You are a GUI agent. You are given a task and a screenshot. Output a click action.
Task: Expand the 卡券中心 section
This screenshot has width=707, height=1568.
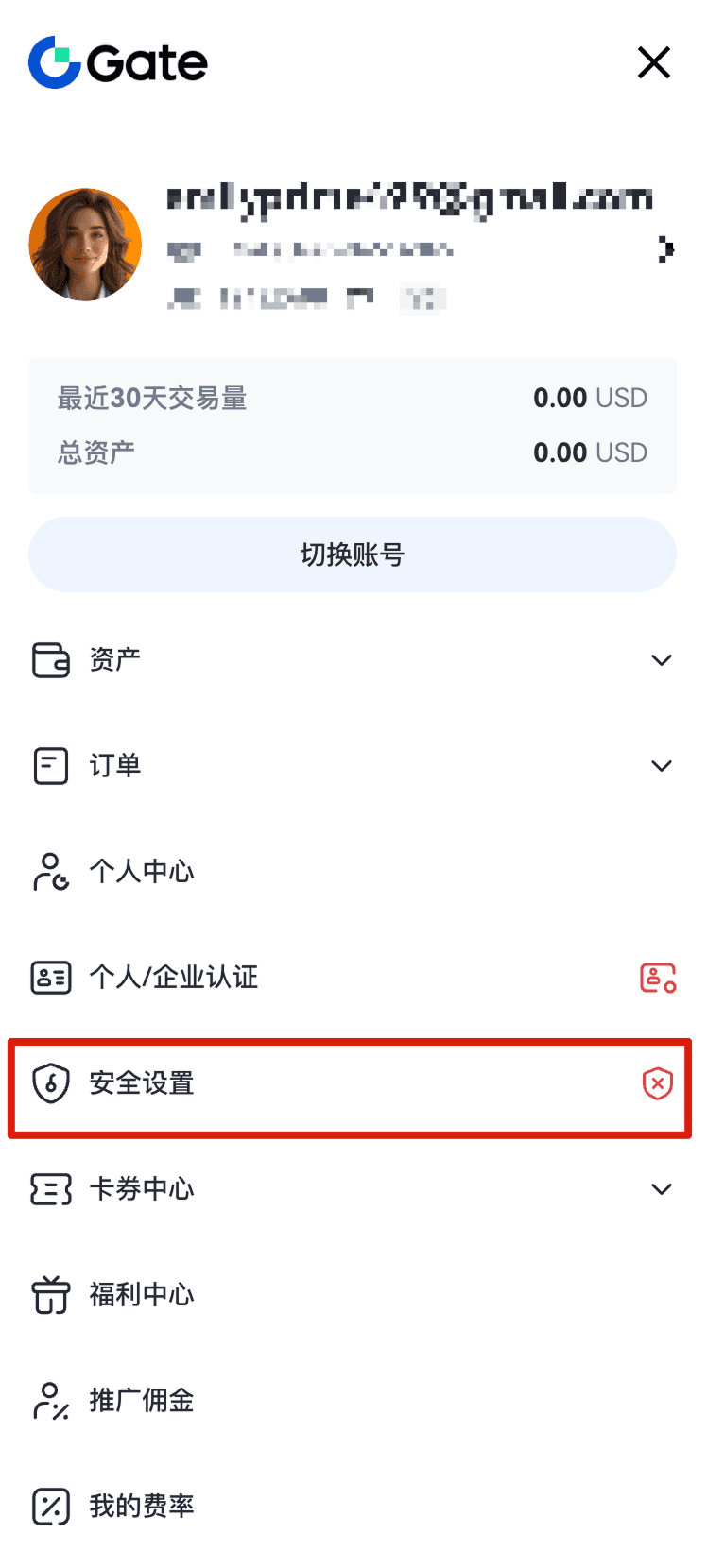(661, 1188)
